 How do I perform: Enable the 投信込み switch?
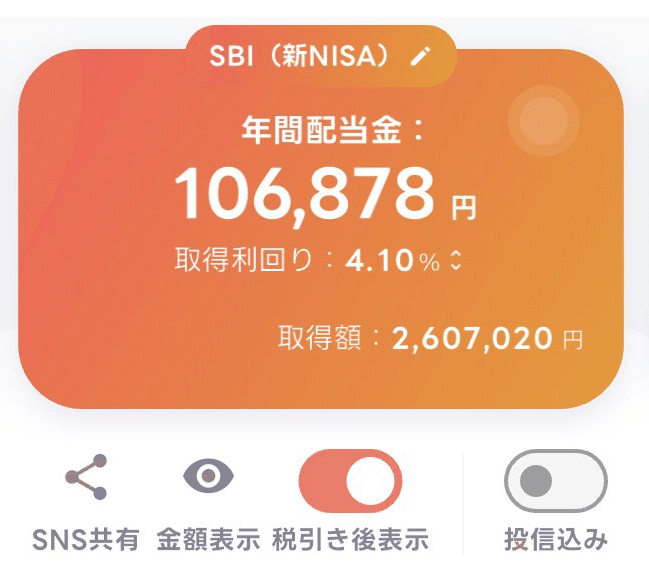pyautogui.click(x=555, y=481)
